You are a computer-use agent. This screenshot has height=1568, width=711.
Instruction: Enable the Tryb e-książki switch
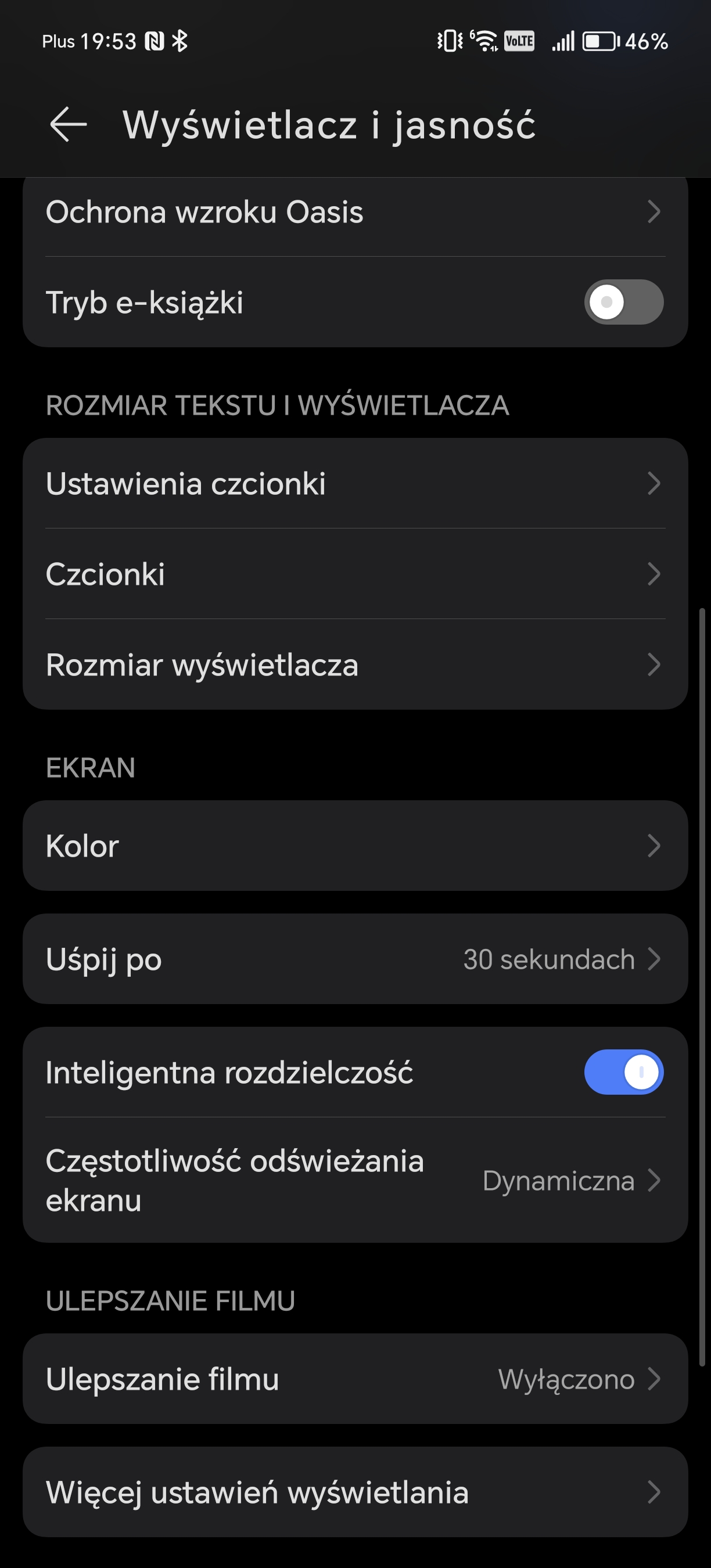(x=623, y=302)
